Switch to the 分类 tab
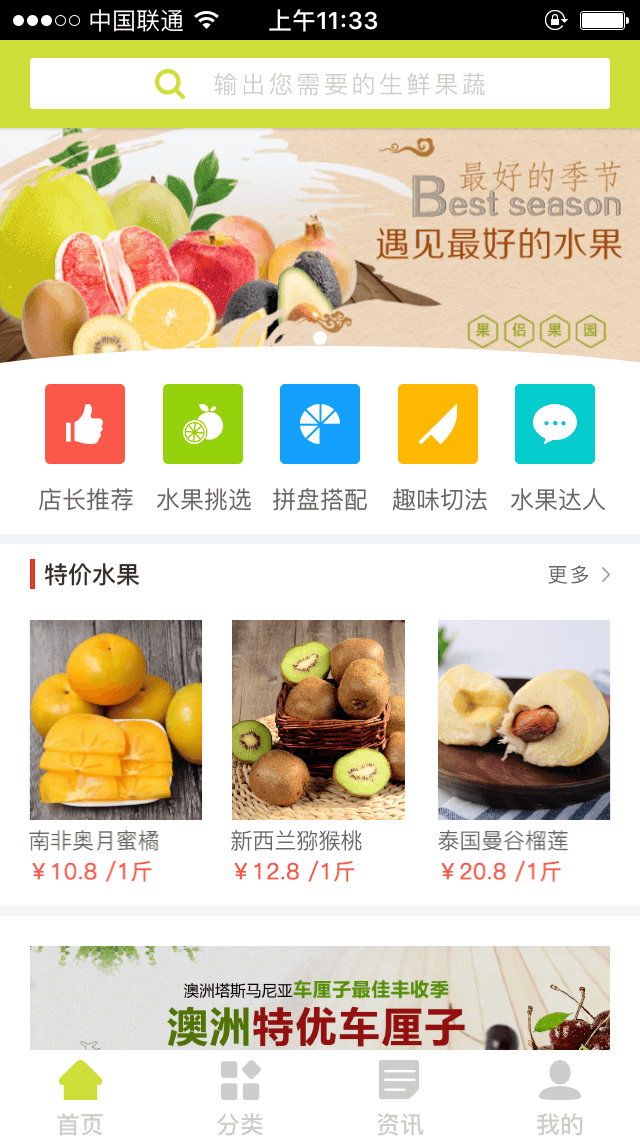This screenshot has width=640, height=1136. tap(240, 1095)
